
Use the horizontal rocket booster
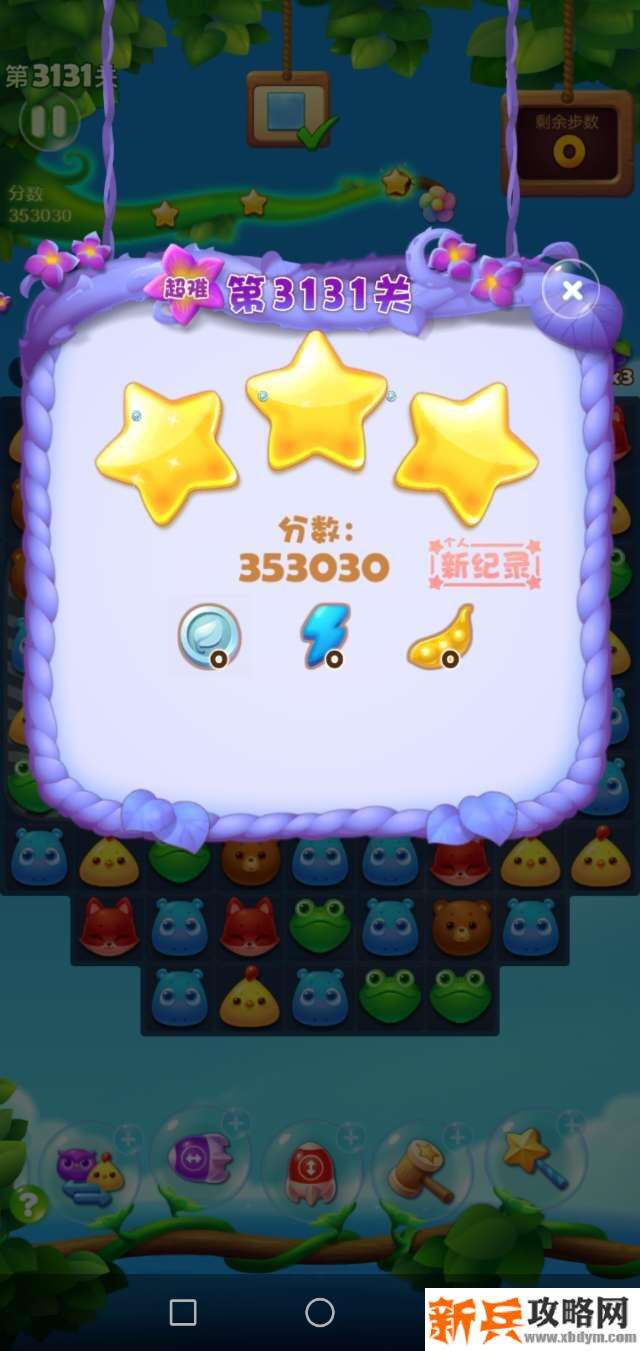click(x=200, y=1160)
